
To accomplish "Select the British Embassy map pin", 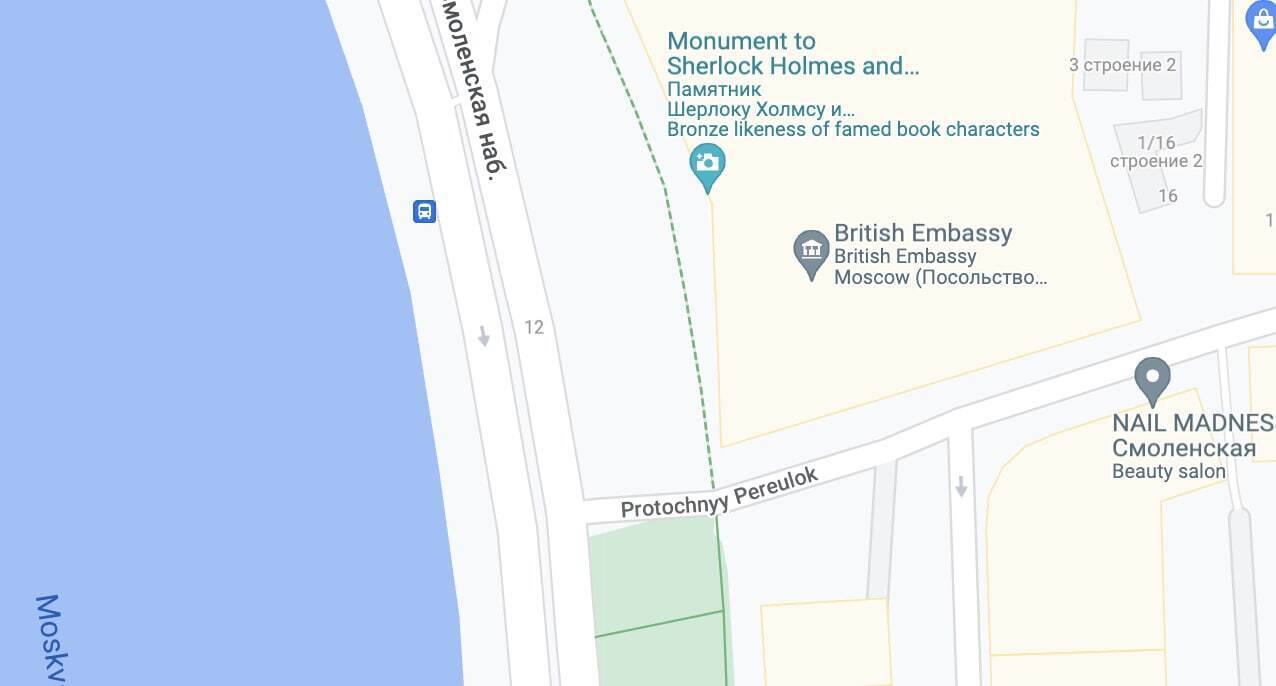I will coord(811,250).
